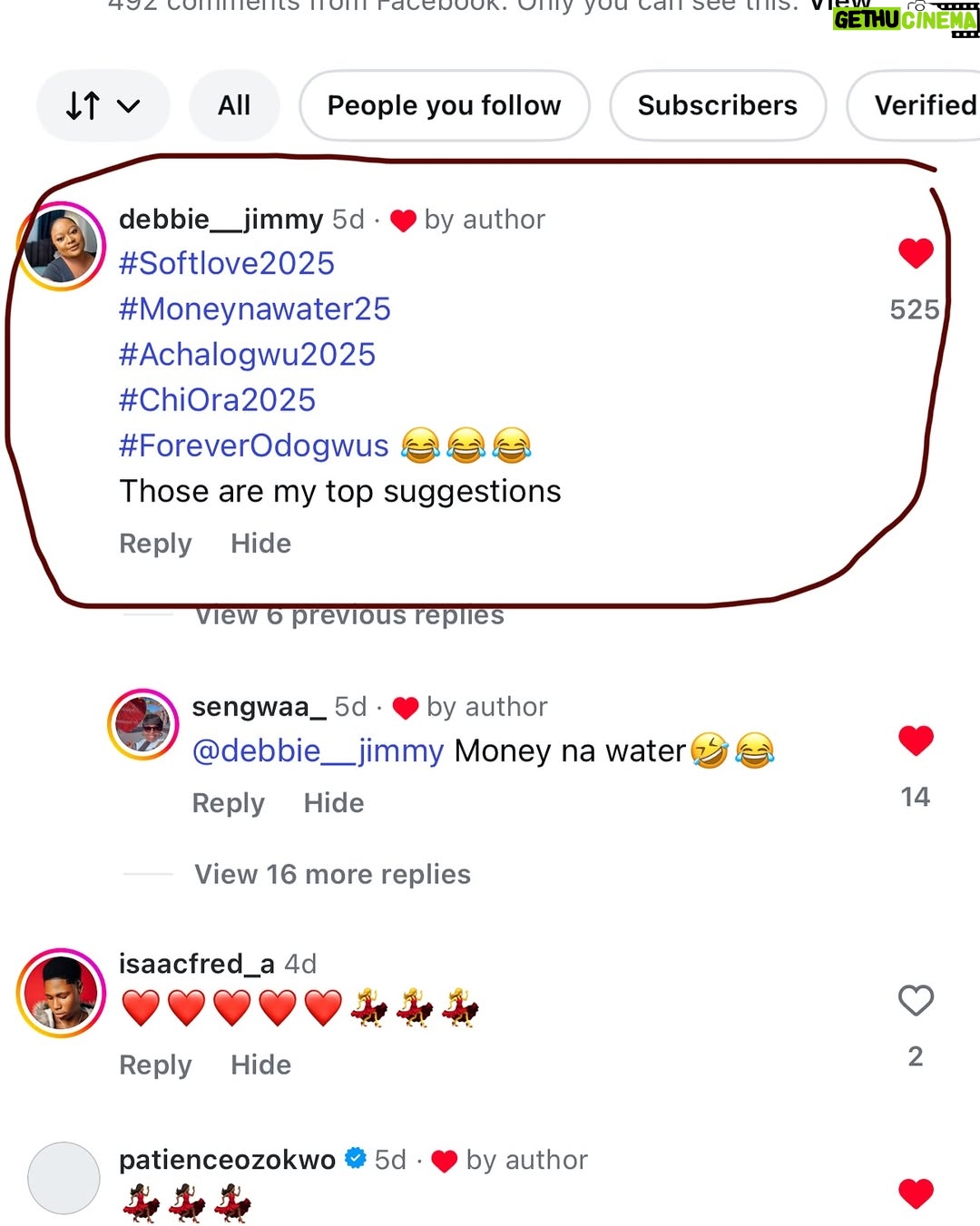Image resolution: width=980 pixels, height=1226 pixels.
Task: Open the #Moneynawater25 hashtag
Action: [255, 309]
